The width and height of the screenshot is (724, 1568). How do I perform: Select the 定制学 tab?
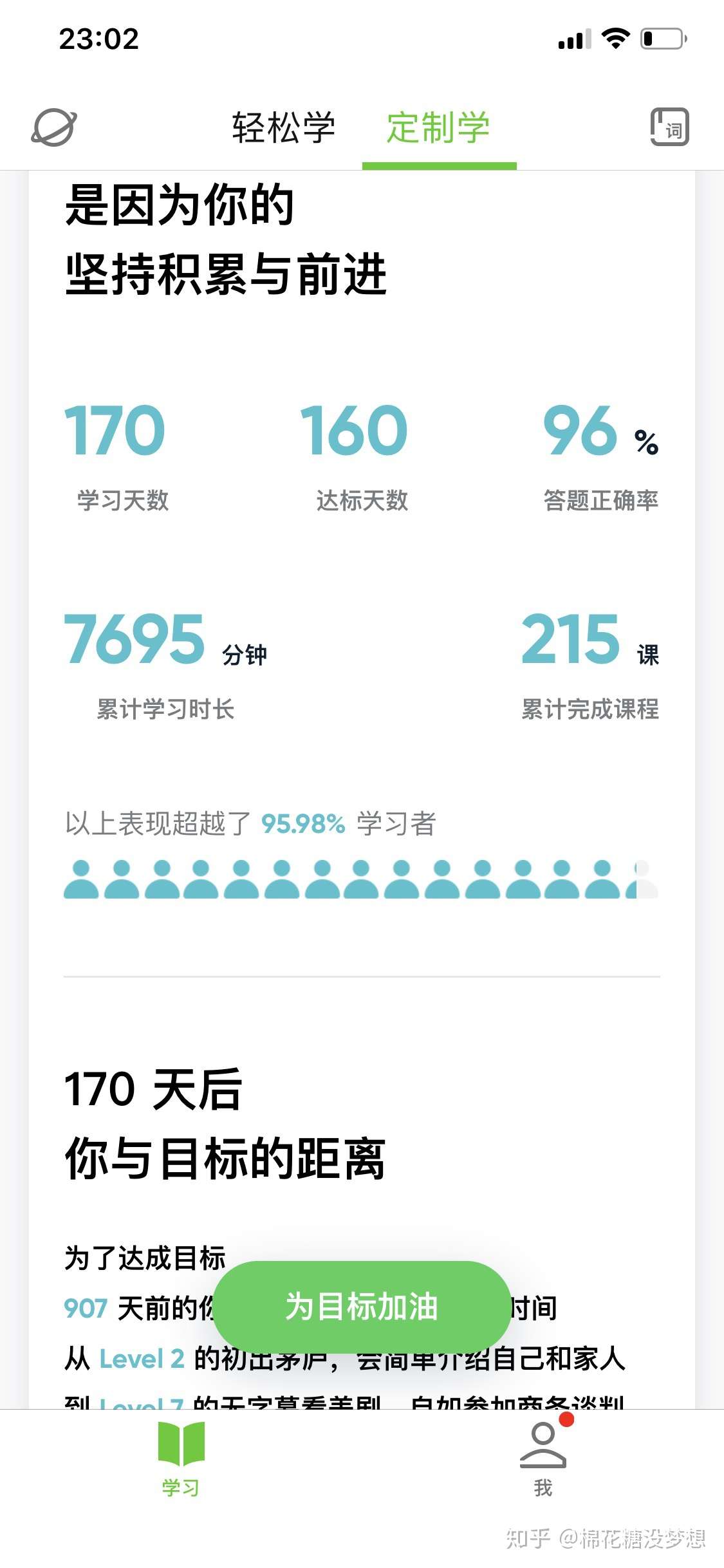point(438,127)
